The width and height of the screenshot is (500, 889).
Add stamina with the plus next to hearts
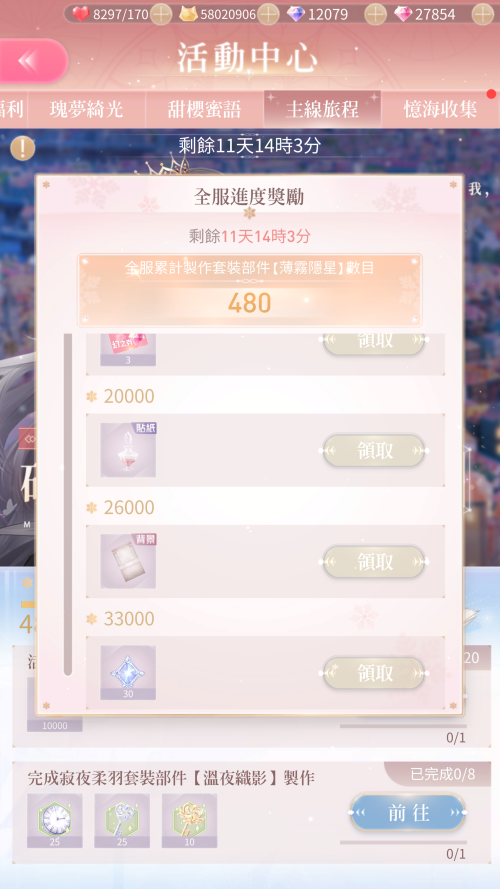(x=161, y=14)
